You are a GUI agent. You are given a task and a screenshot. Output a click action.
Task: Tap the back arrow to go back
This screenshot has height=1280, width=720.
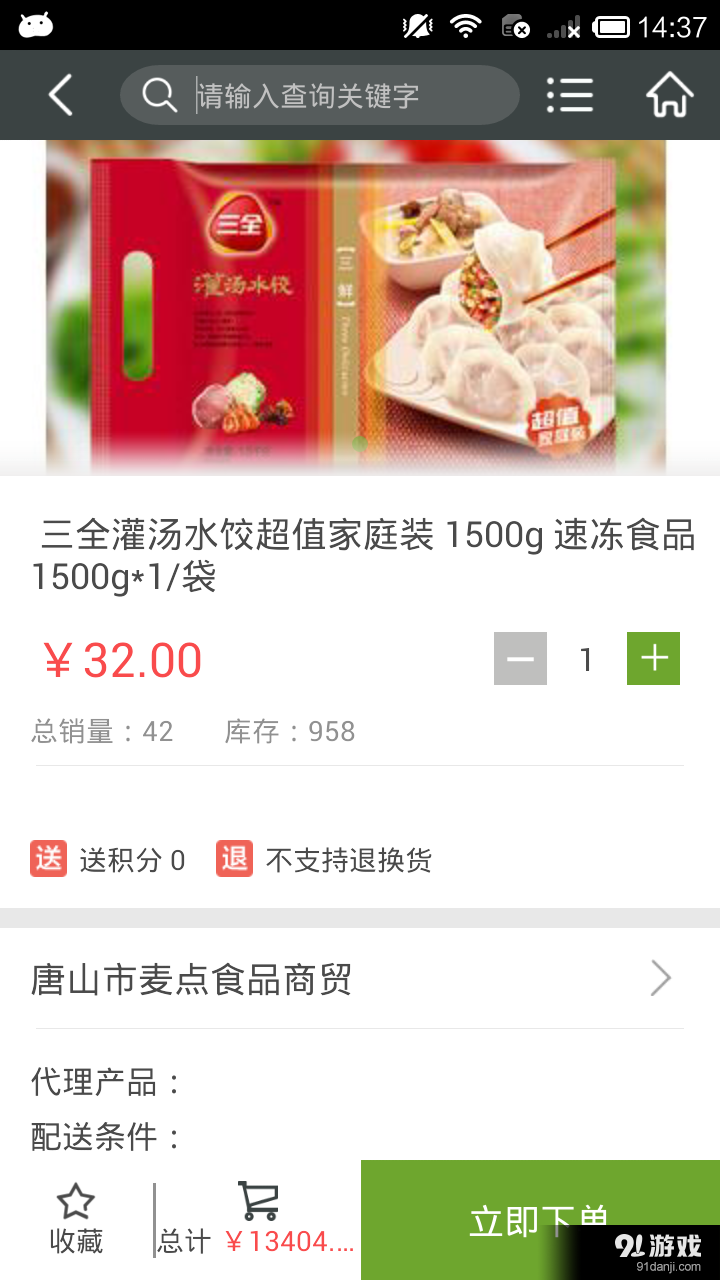click(x=59, y=95)
